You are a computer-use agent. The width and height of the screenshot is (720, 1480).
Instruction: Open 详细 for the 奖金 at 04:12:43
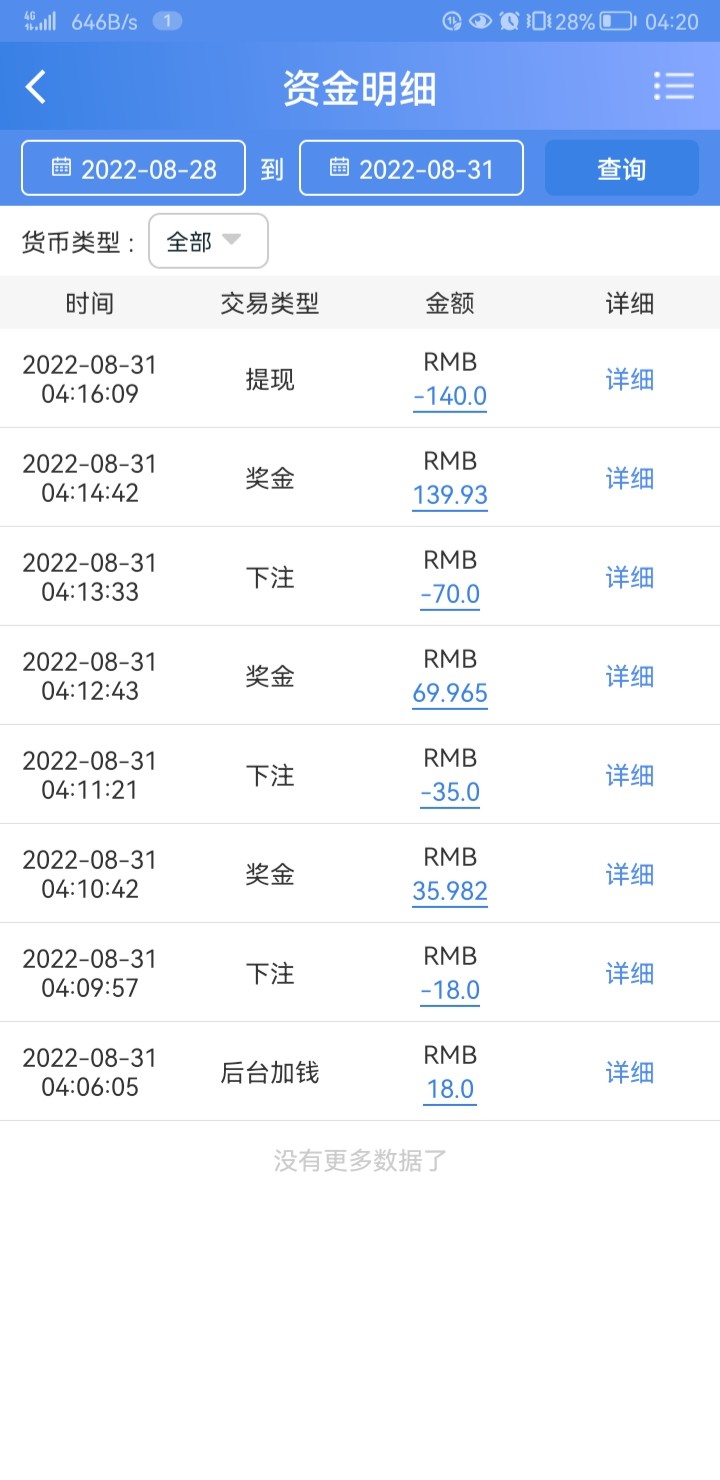tap(629, 676)
